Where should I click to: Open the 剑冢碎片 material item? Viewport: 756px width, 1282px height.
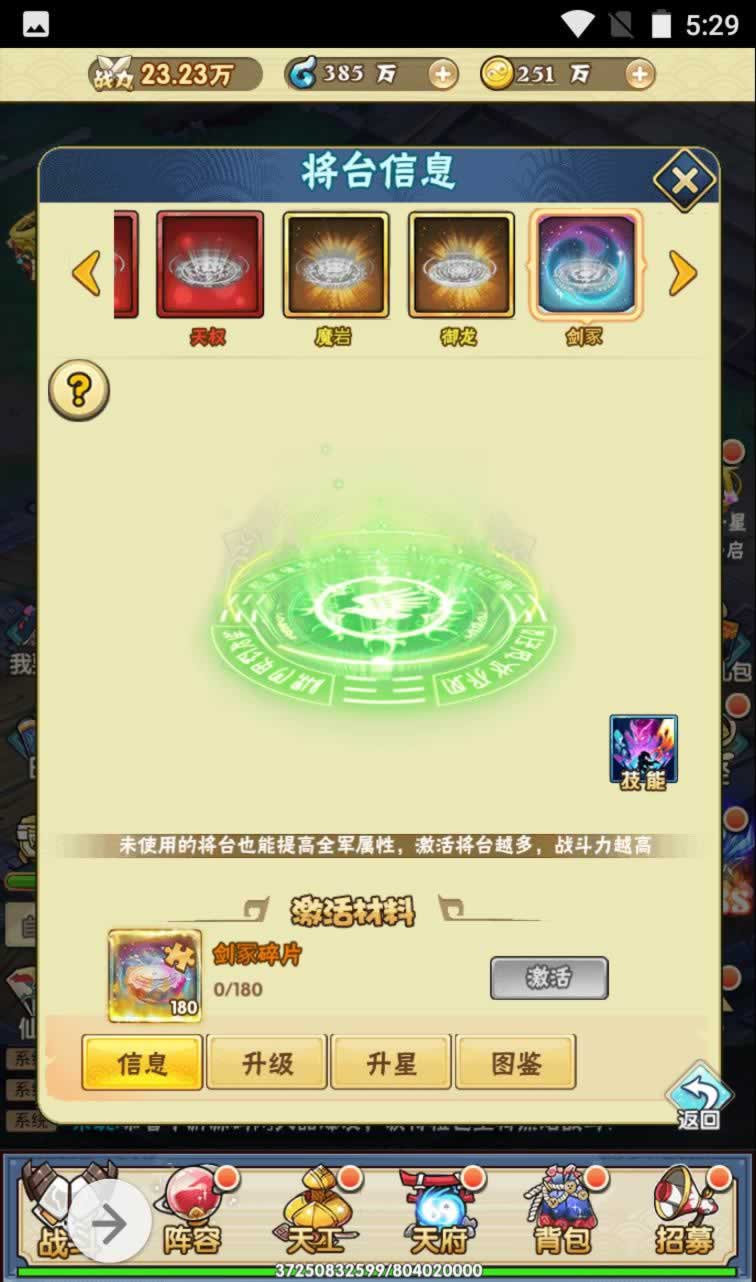[155, 976]
